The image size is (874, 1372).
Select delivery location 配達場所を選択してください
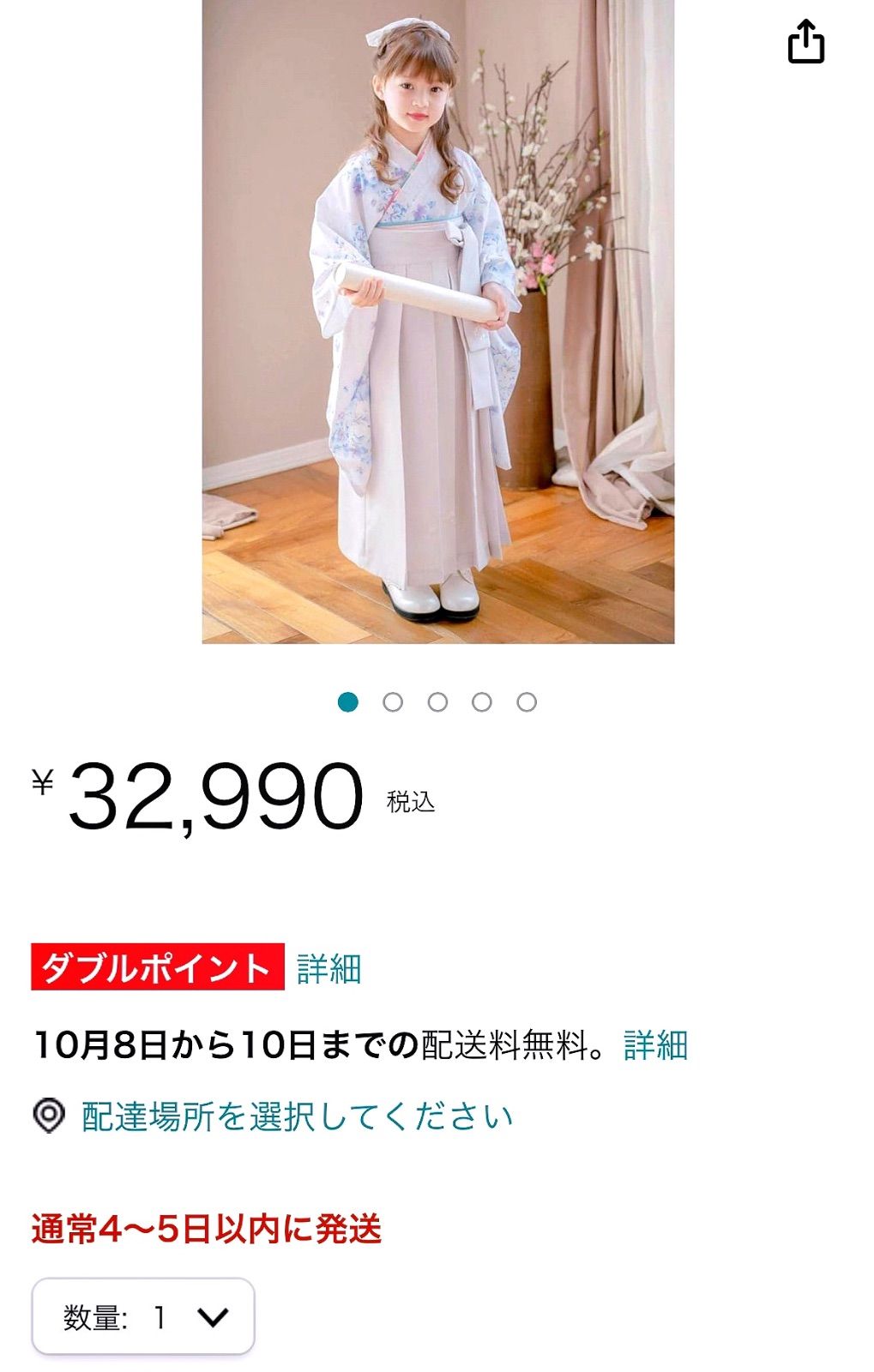pyautogui.click(x=297, y=1116)
